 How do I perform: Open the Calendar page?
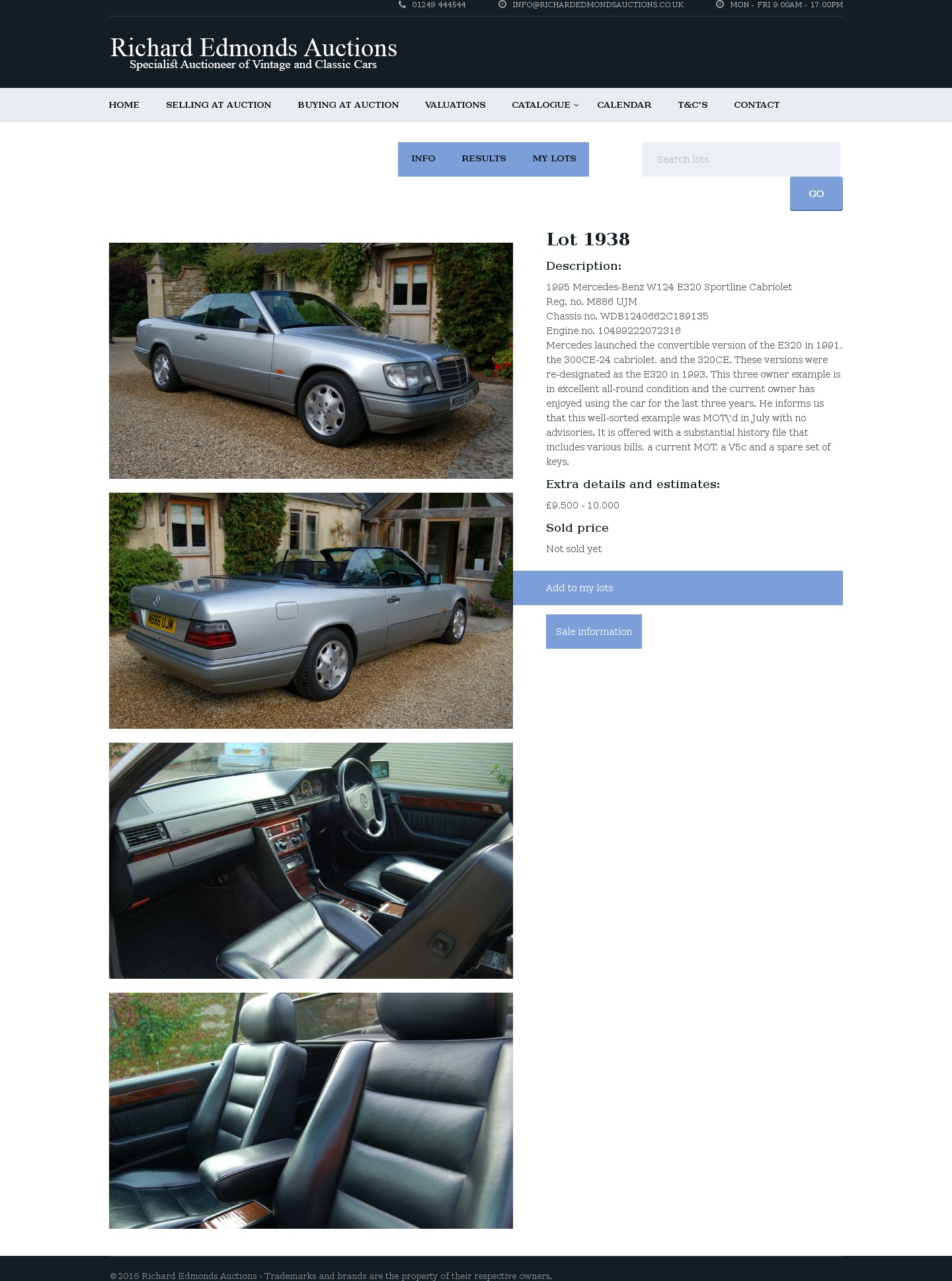click(x=623, y=104)
